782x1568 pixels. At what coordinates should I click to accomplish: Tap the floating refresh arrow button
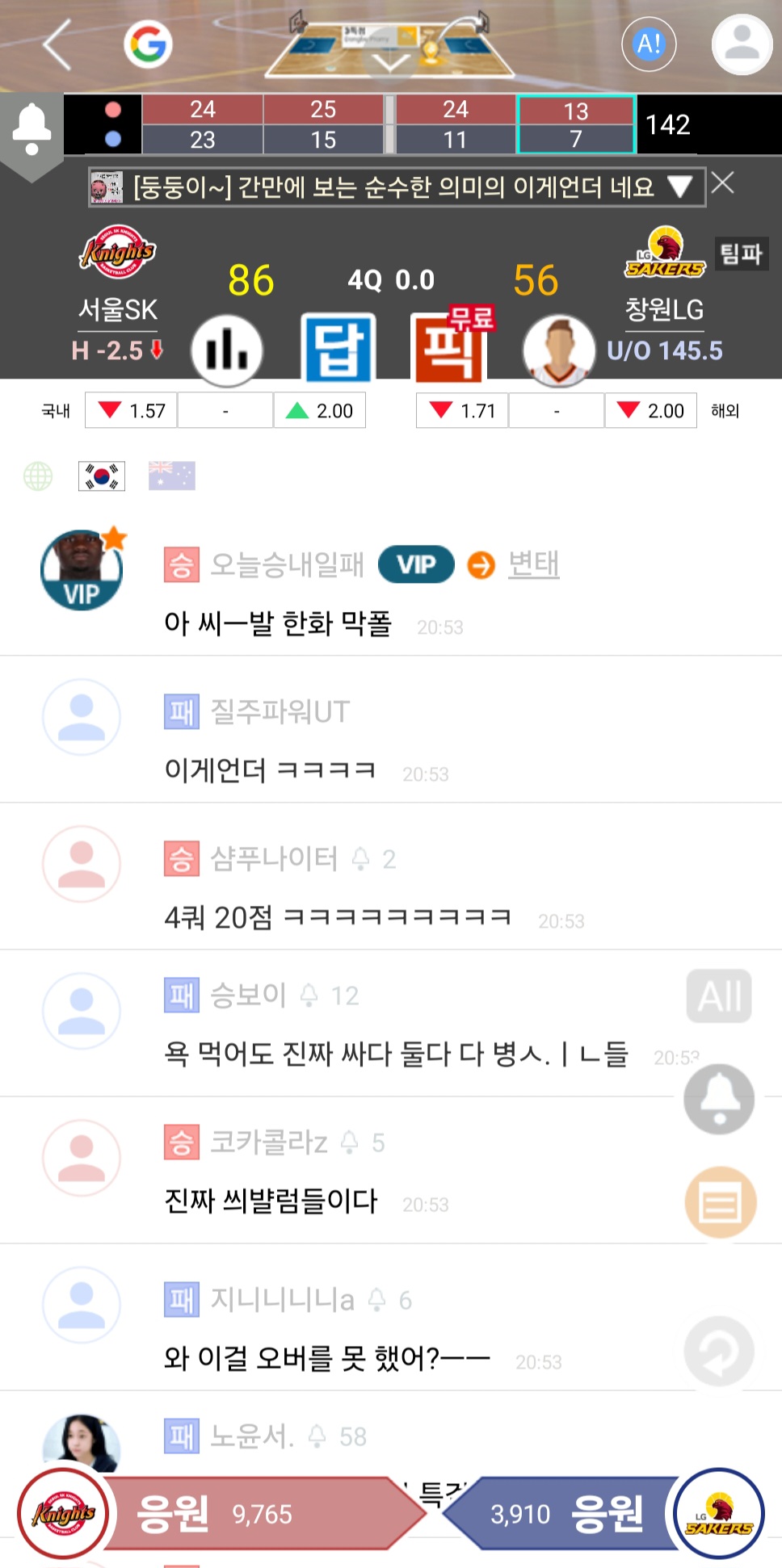719,1352
